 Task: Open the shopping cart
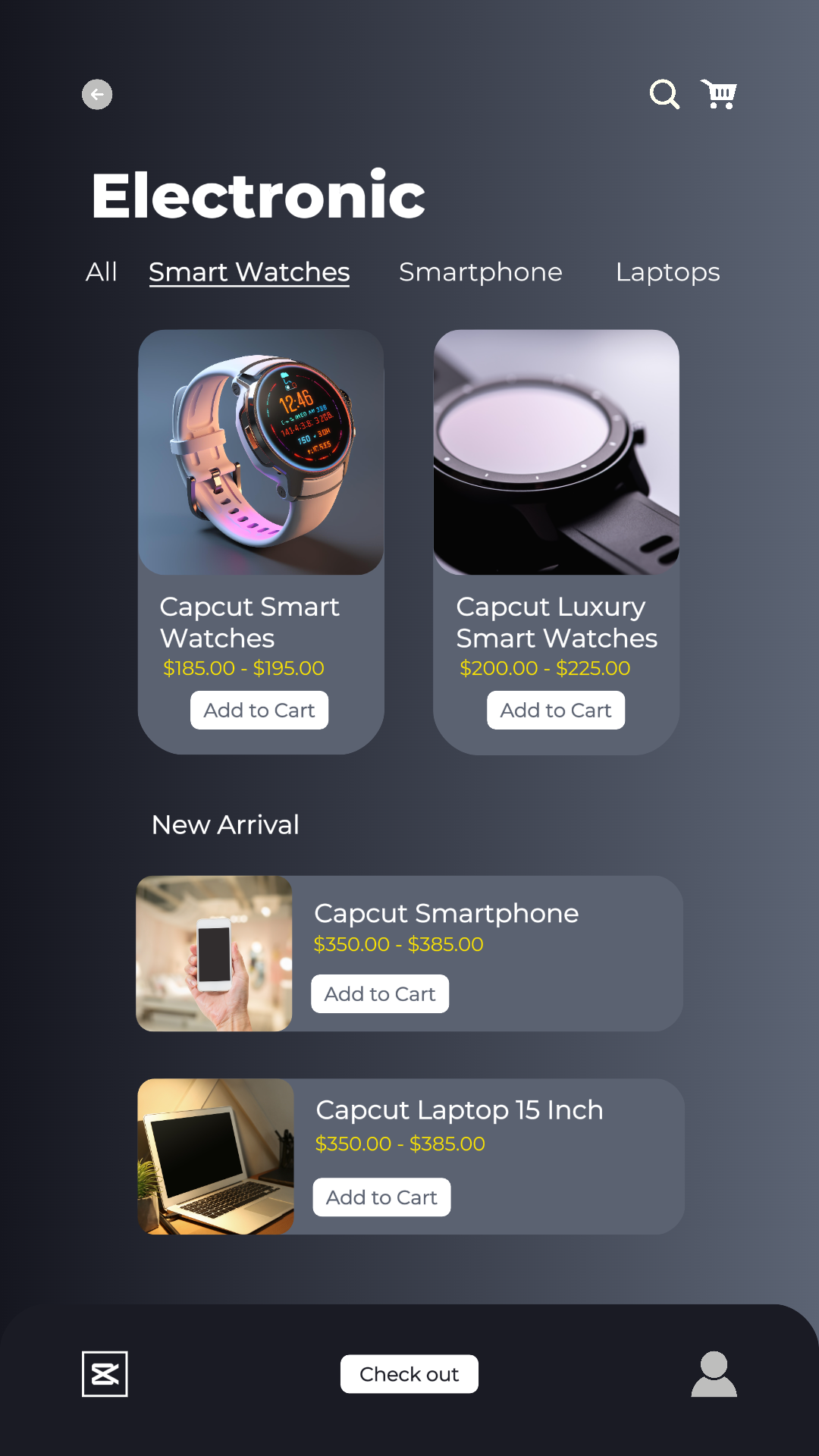[x=719, y=95]
